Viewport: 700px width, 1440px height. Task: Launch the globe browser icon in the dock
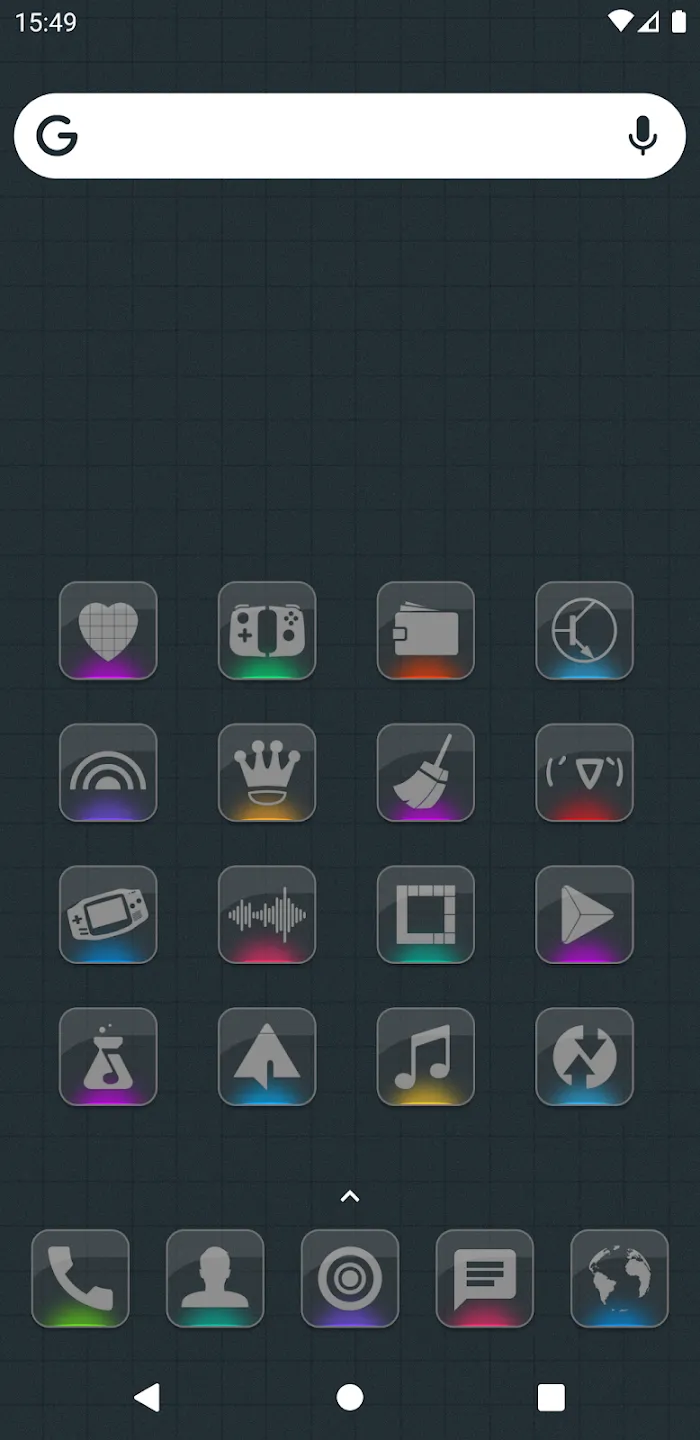click(x=620, y=1278)
